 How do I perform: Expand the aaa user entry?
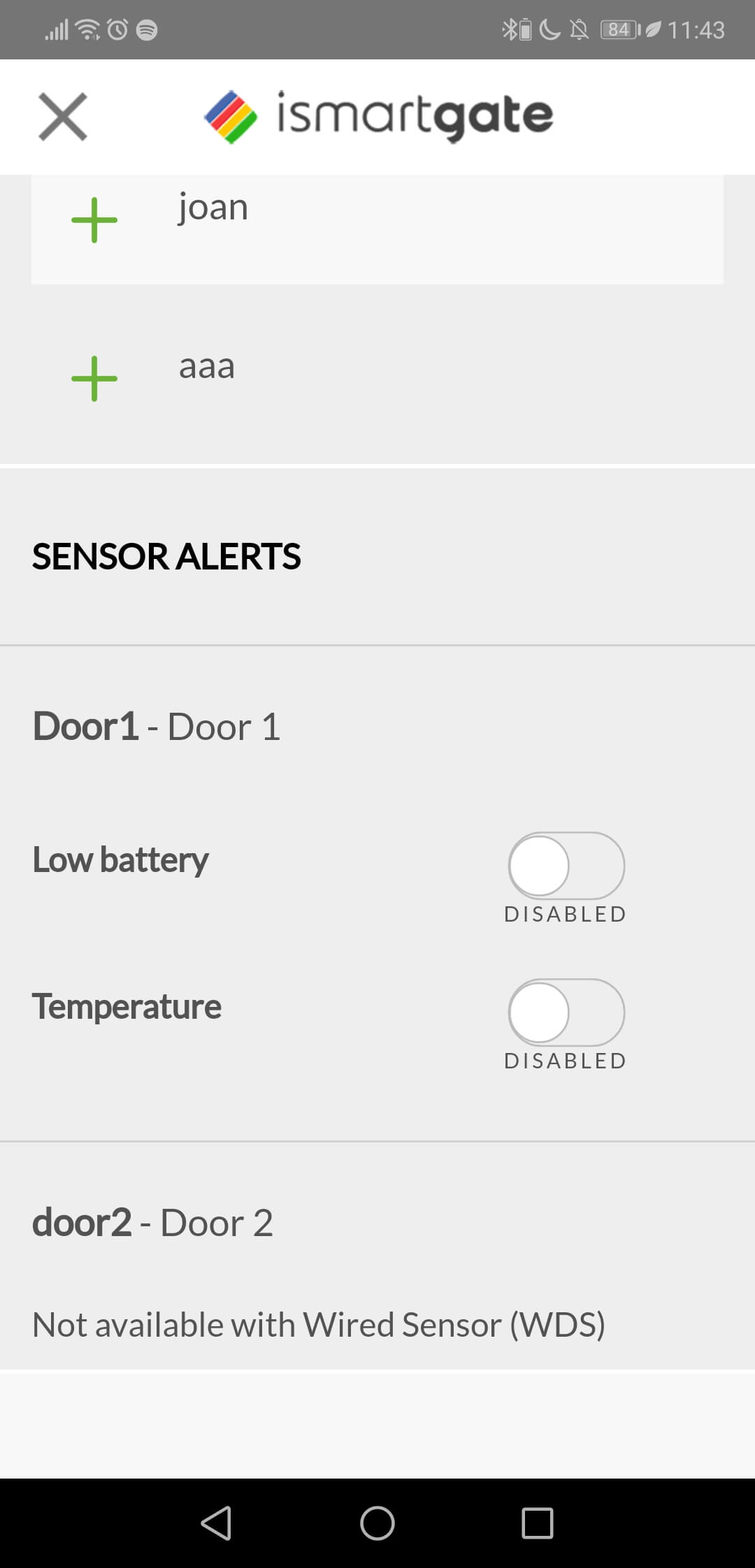(x=94, y=379)
